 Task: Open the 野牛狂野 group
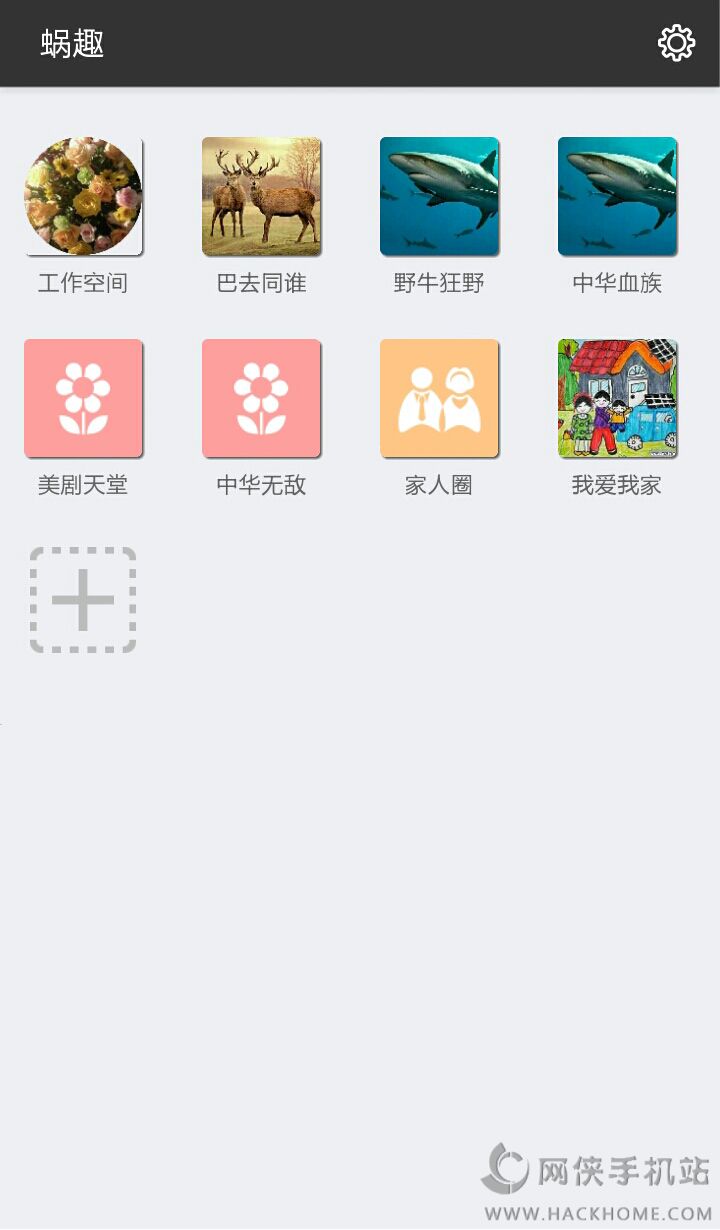(x=439, y=196)
